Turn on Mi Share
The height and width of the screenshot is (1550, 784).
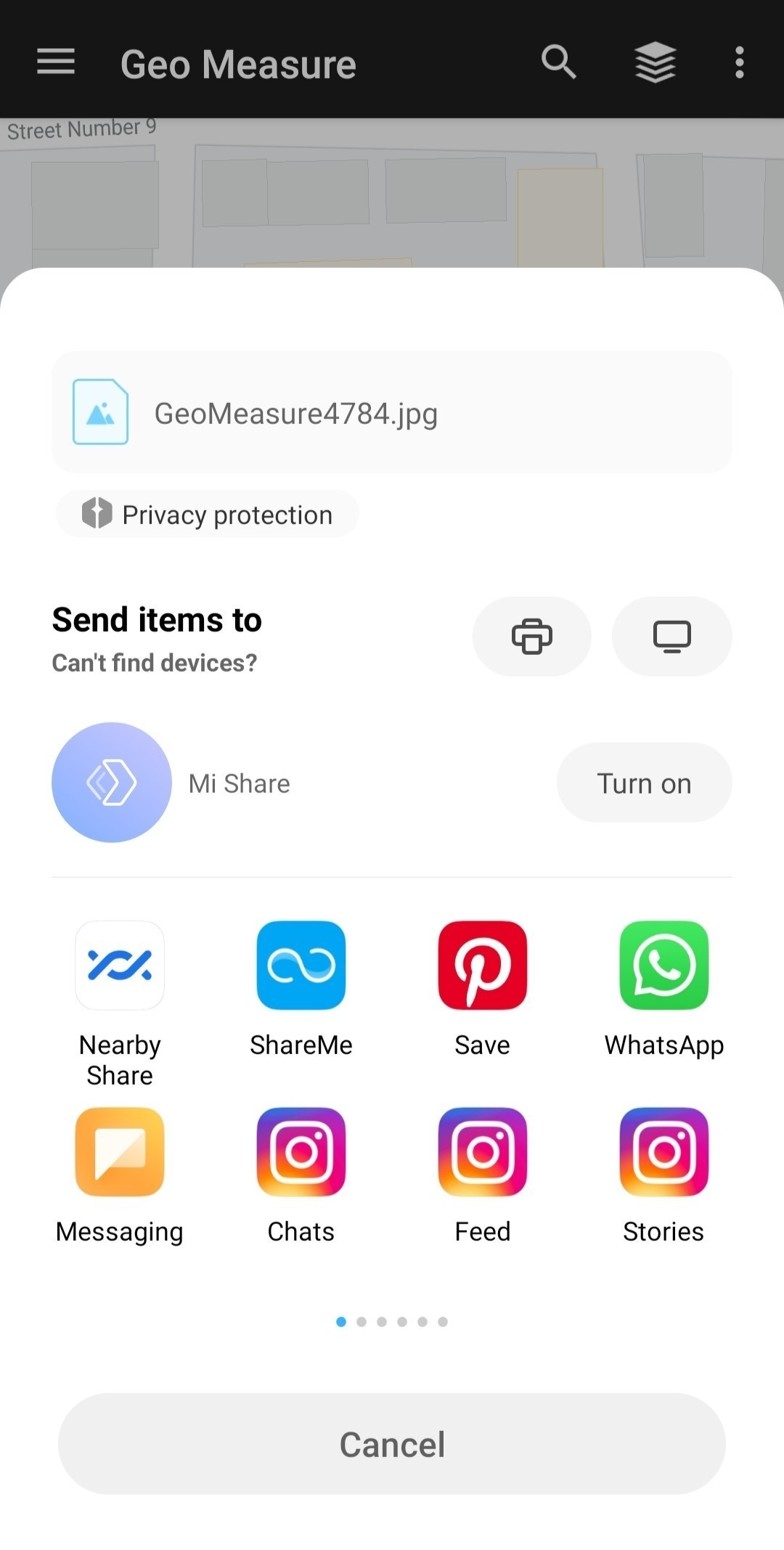tap(644, 783)
